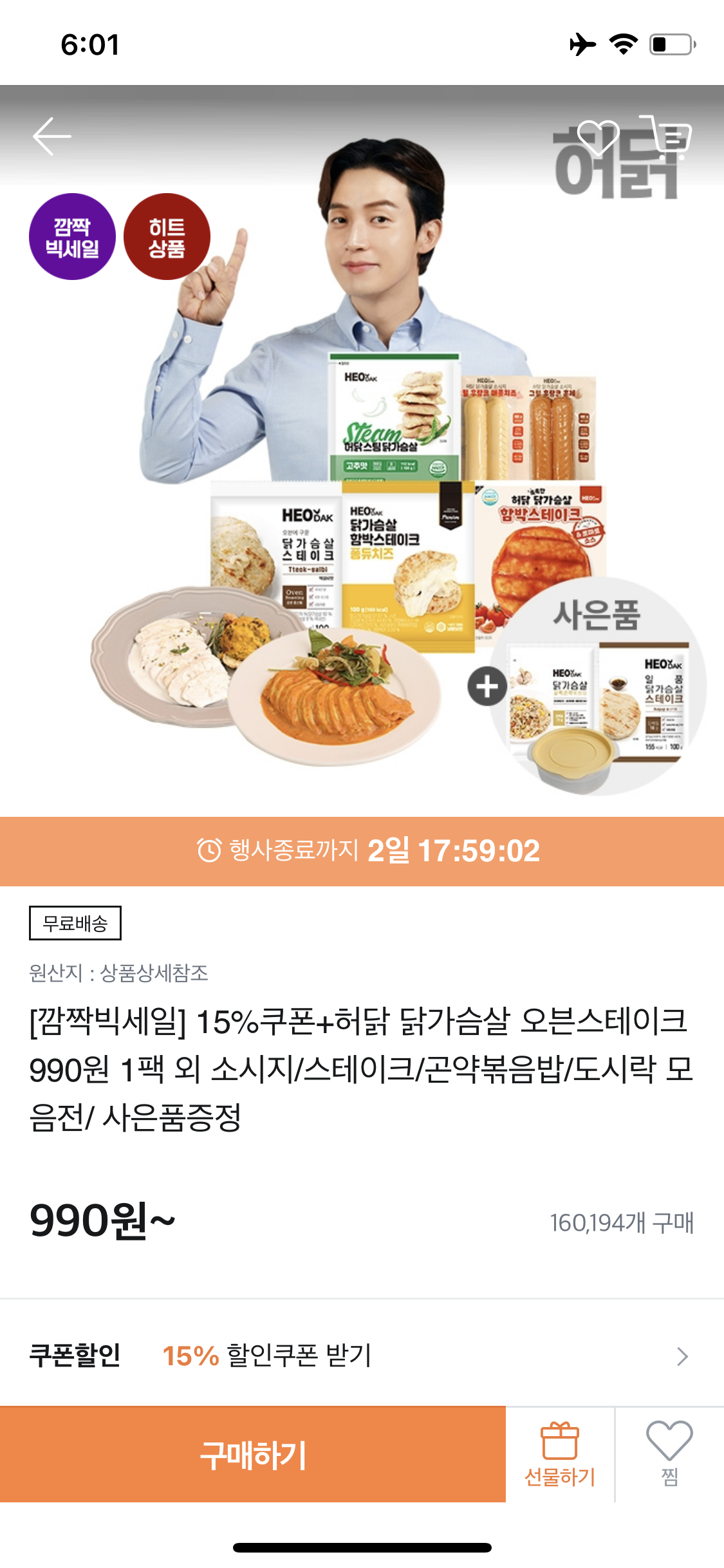Tap the 구매하기 button
Viewport: 724px width, 1568px height.
[x=253, y=1455]
